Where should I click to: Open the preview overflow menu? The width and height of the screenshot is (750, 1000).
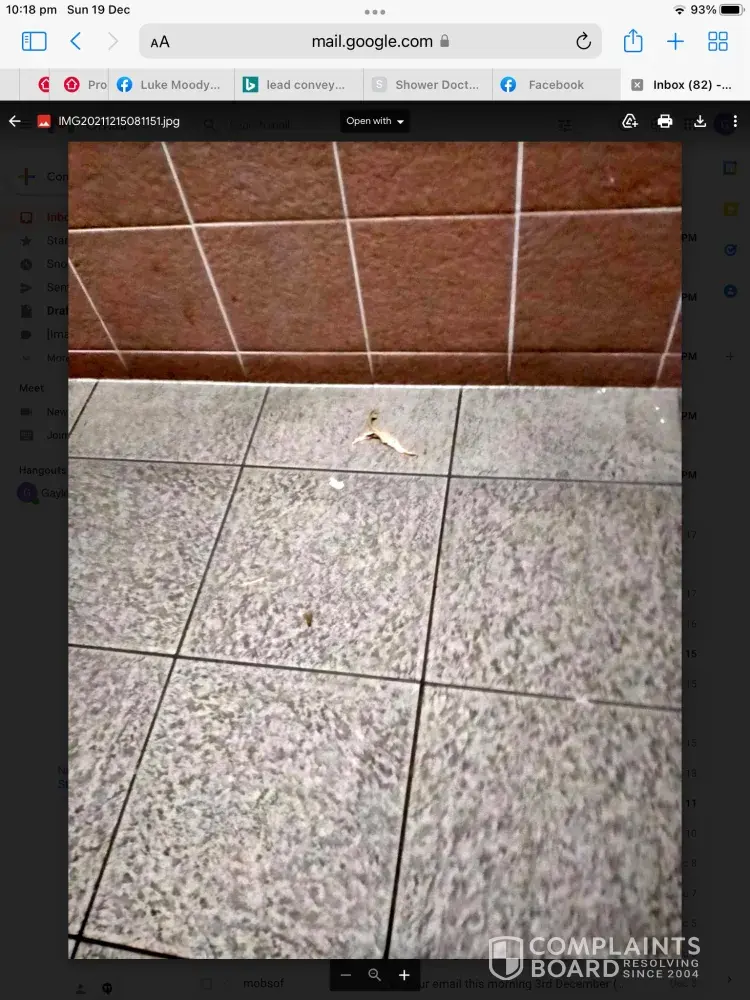point(735,121)
